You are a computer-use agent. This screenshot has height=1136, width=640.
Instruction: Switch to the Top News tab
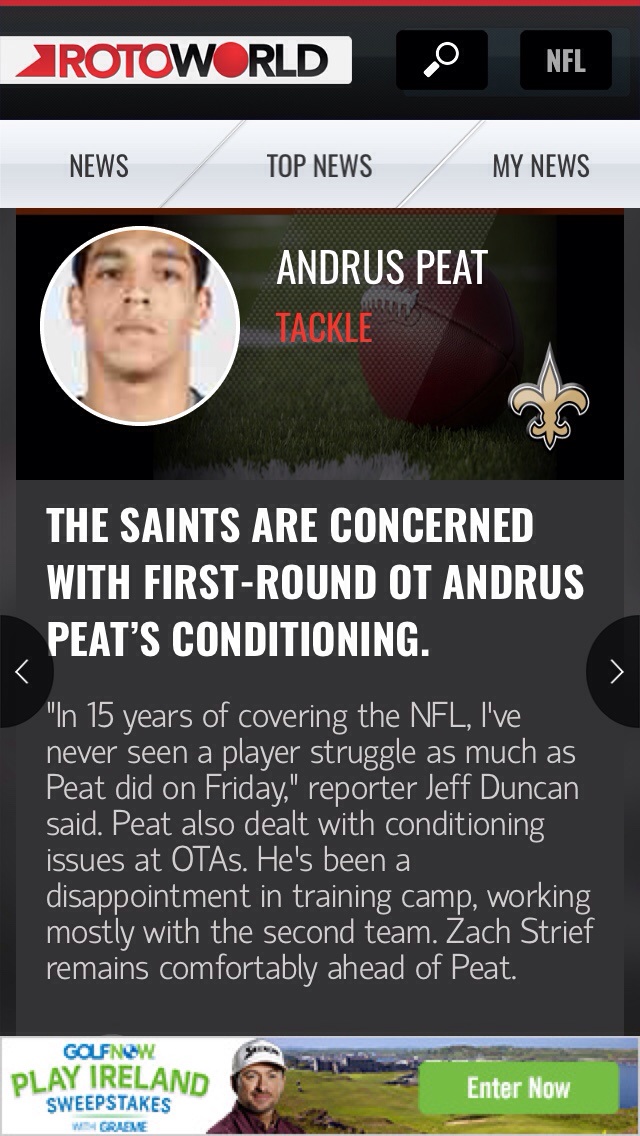(320, 166)
